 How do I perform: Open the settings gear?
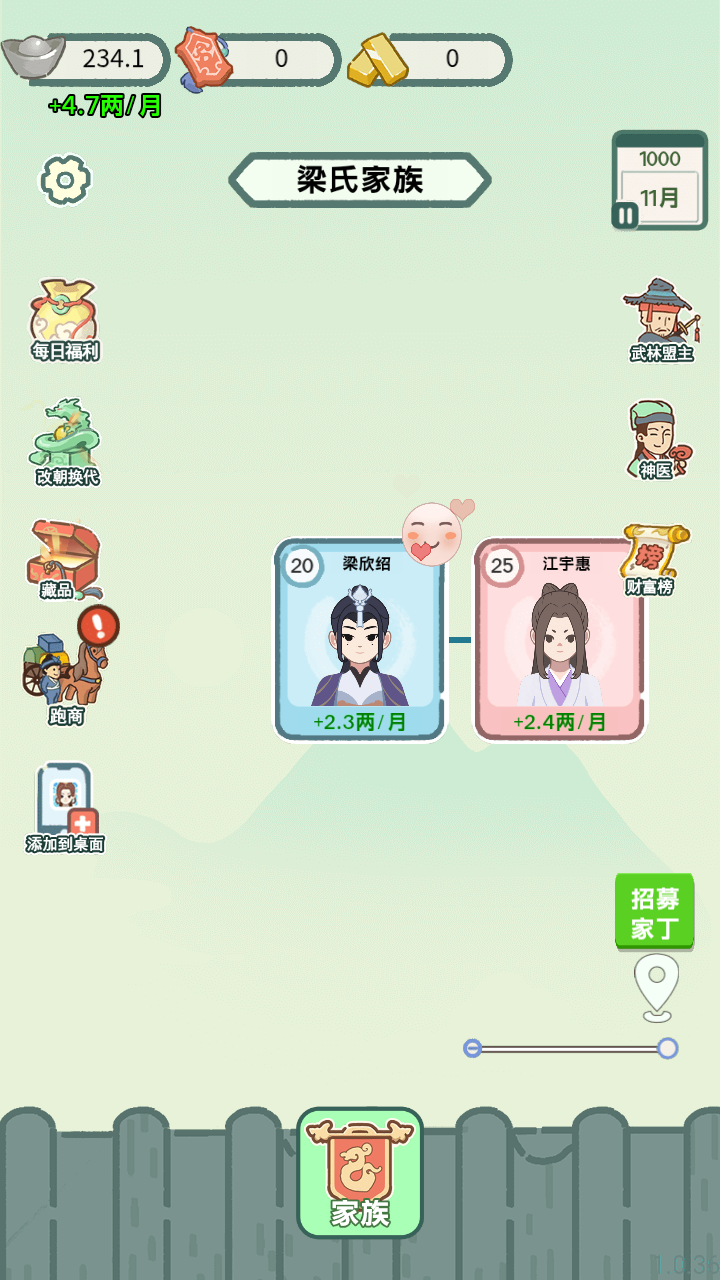[65, 180]
